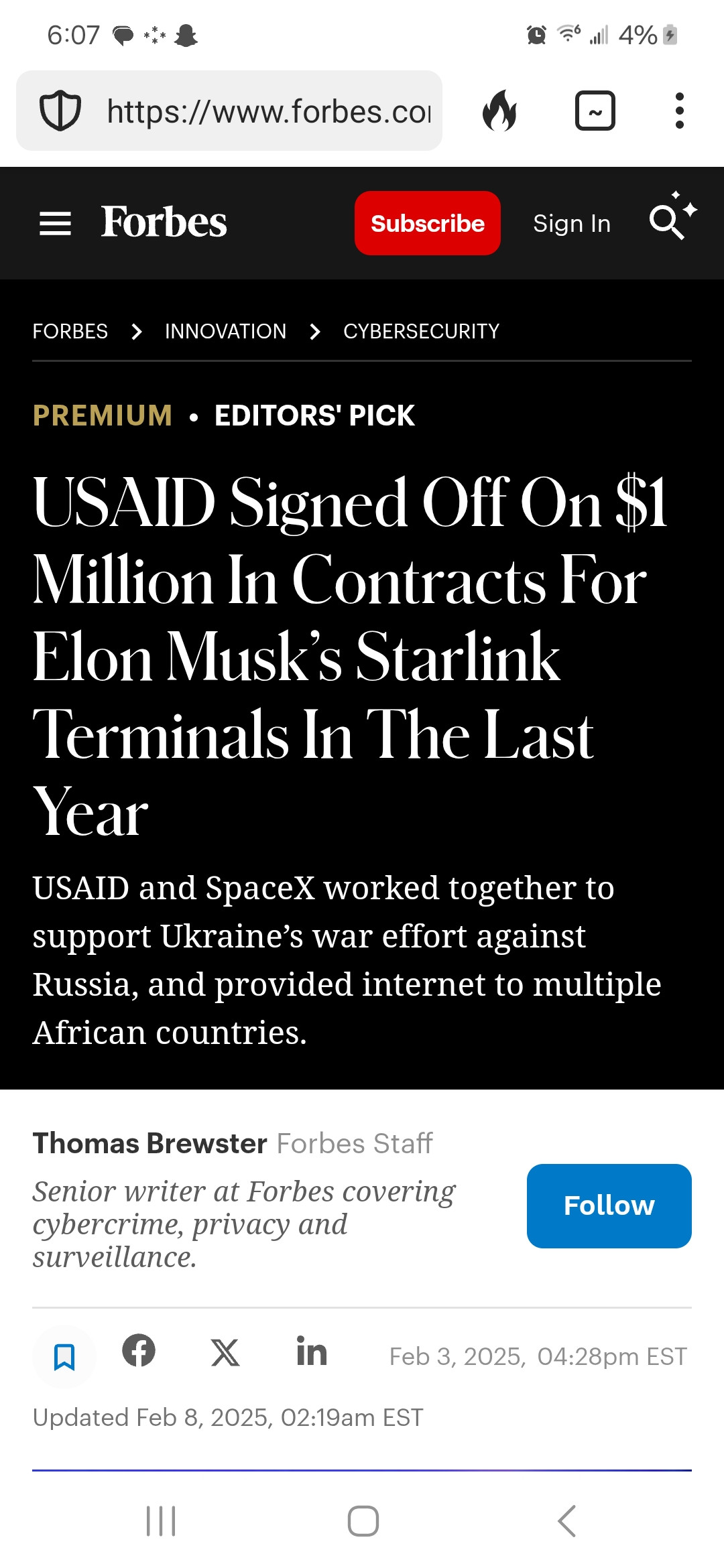The width and height of the screenshot is (724, 1568).
Task: Open the site privacy shield icon
Action: point(60,111)
